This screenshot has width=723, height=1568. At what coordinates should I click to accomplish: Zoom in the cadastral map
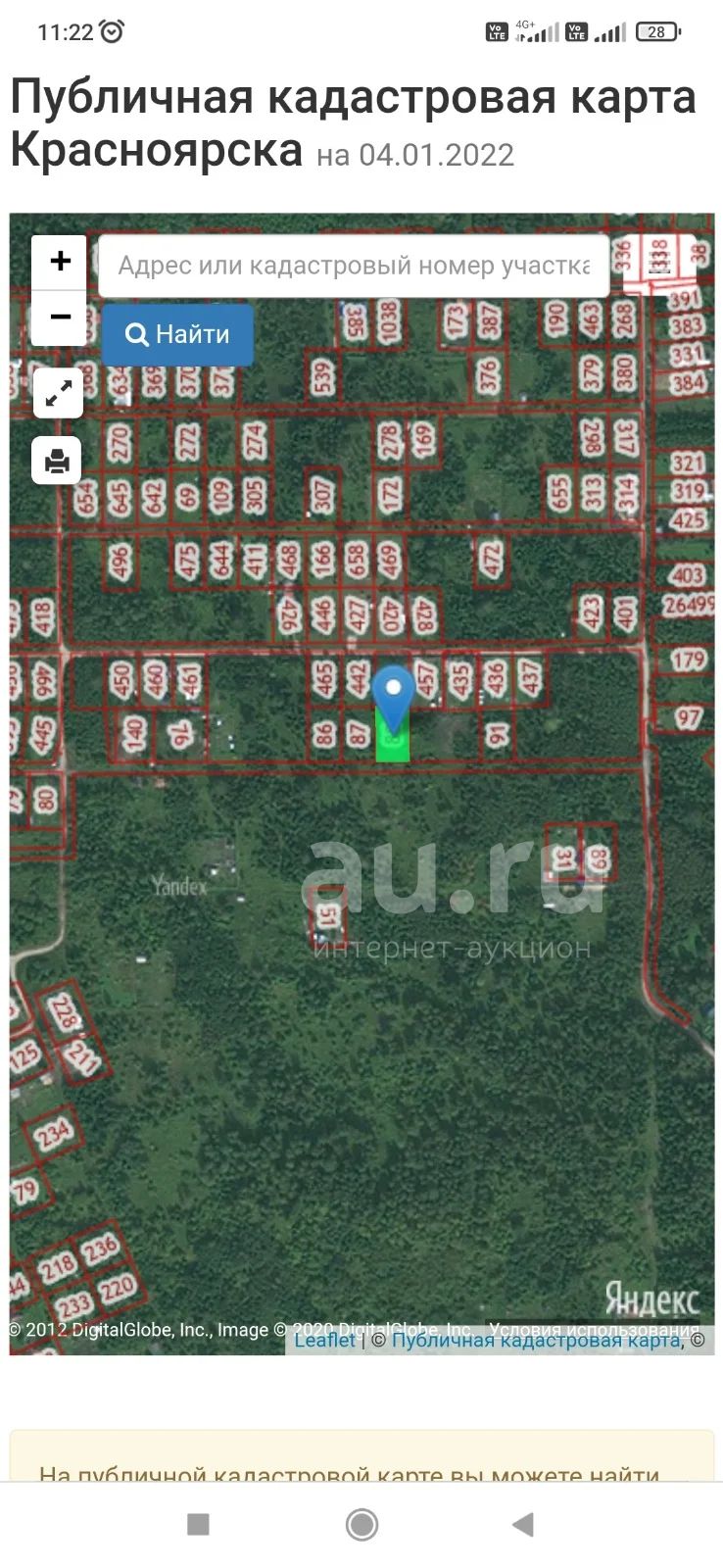pos(60,262)
